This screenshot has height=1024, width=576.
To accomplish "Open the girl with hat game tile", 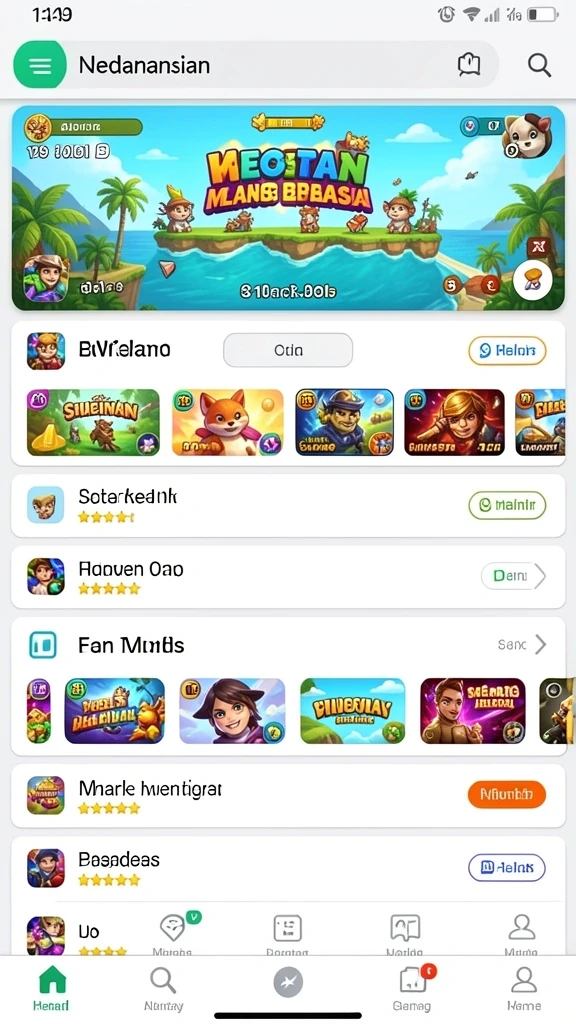I will pyautogui.click(x=232, y=711).
